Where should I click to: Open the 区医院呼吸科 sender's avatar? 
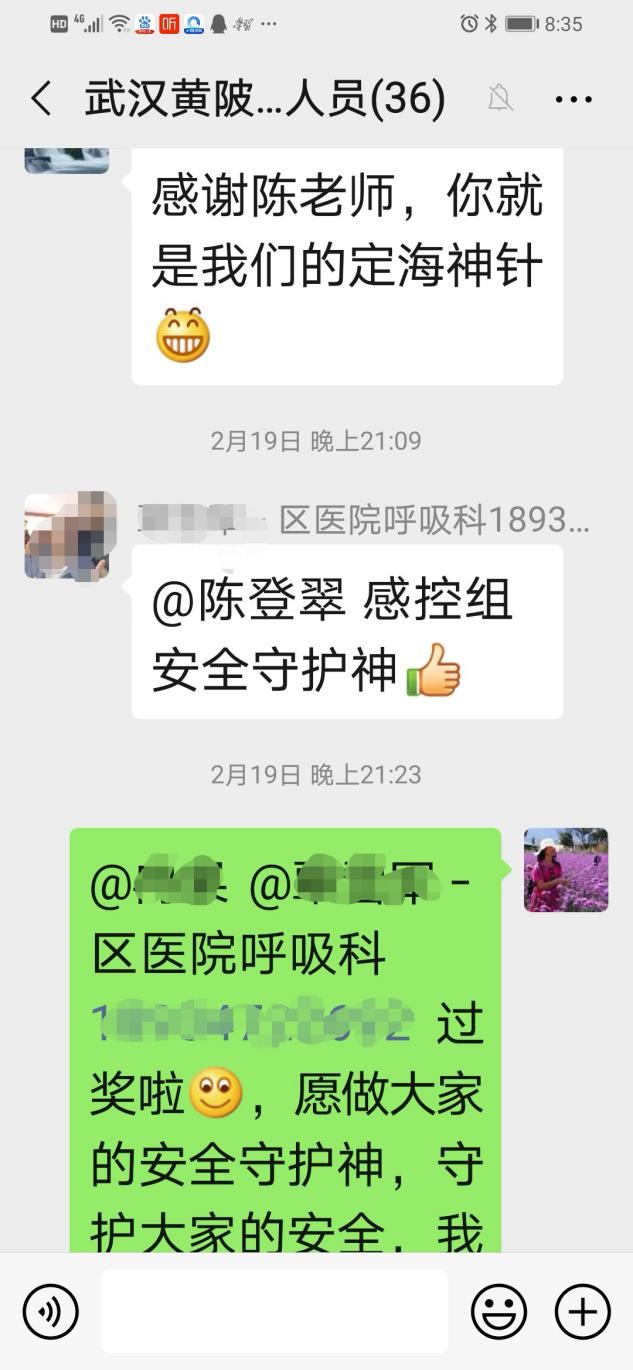pyautogui.click(x=66, y=536)
